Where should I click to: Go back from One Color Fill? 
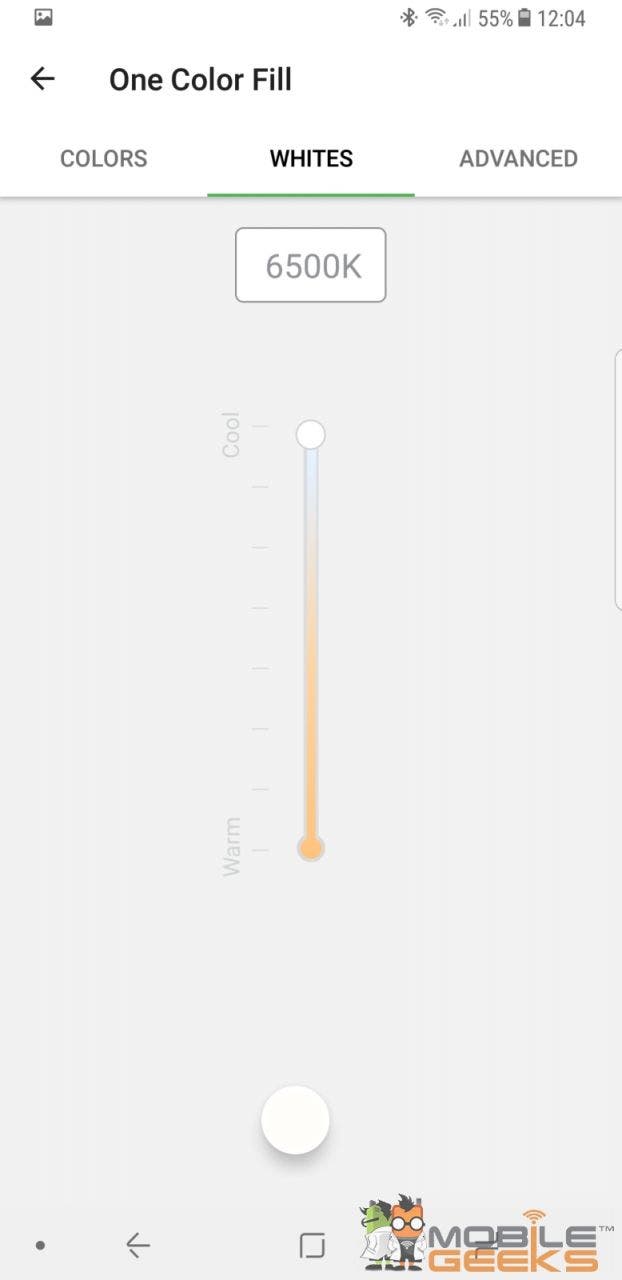coord(43,79)
